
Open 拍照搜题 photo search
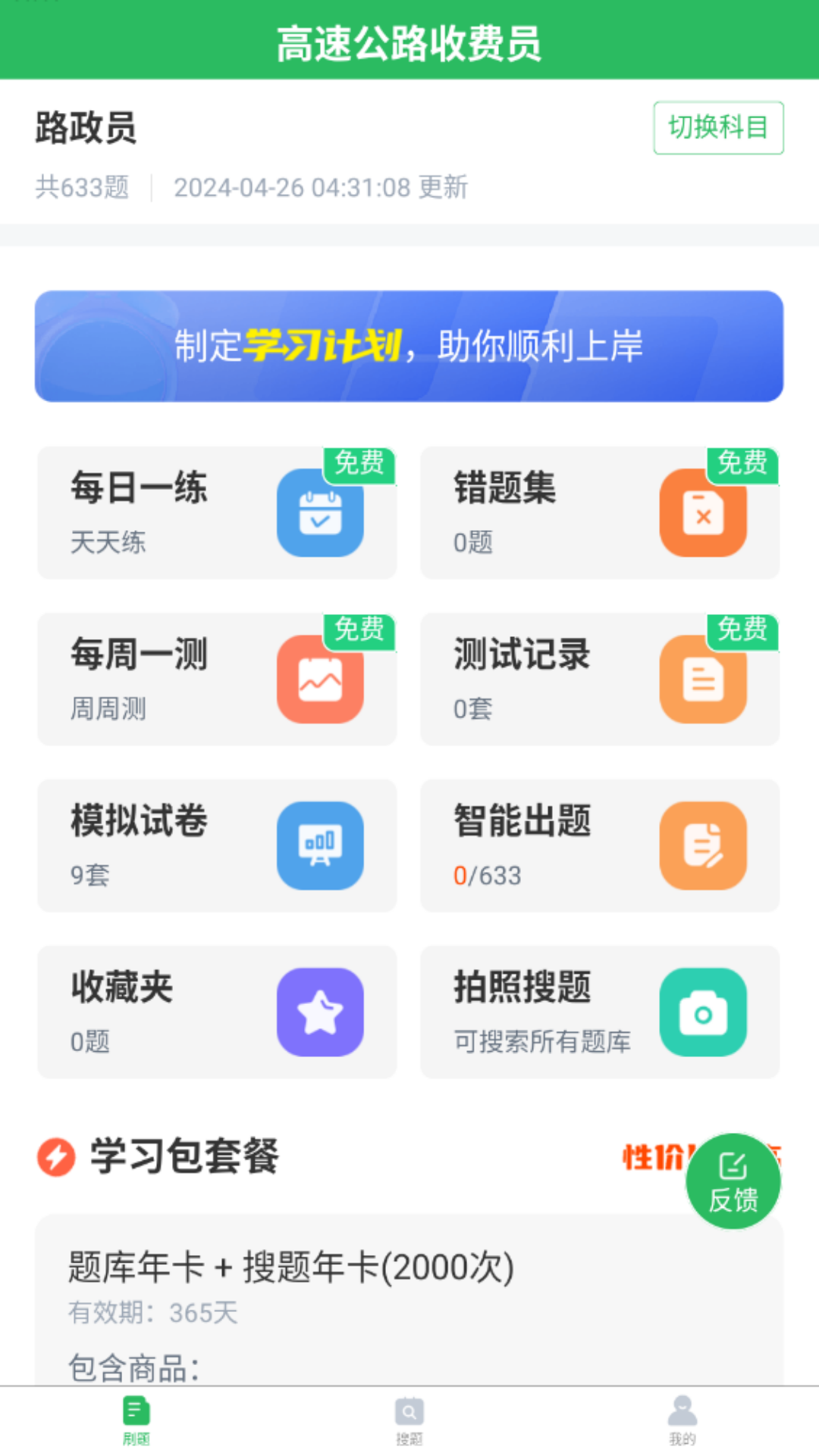pos(599,1012)
